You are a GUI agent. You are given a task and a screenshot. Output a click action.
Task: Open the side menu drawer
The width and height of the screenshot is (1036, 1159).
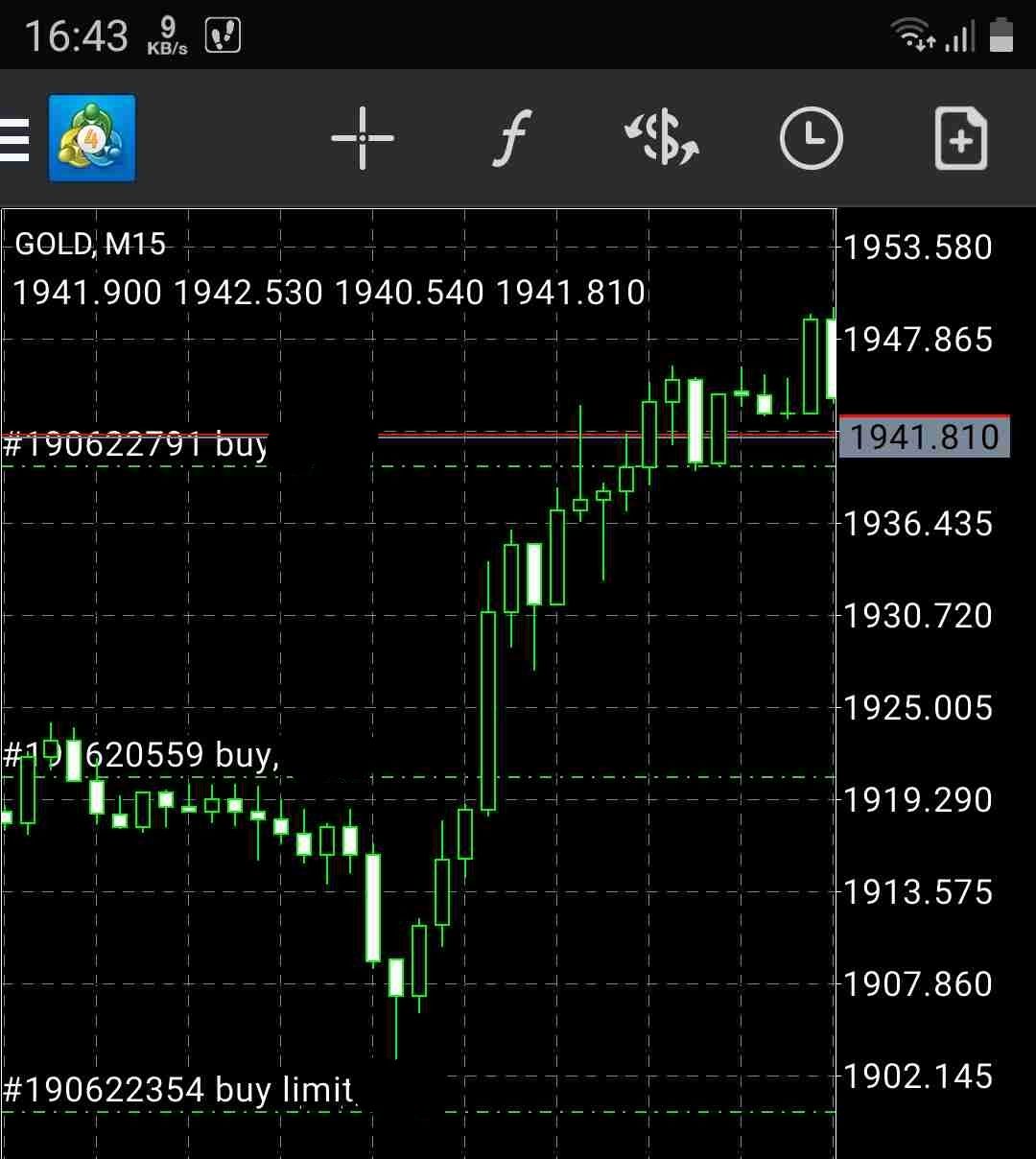click(x=15, y=139)
